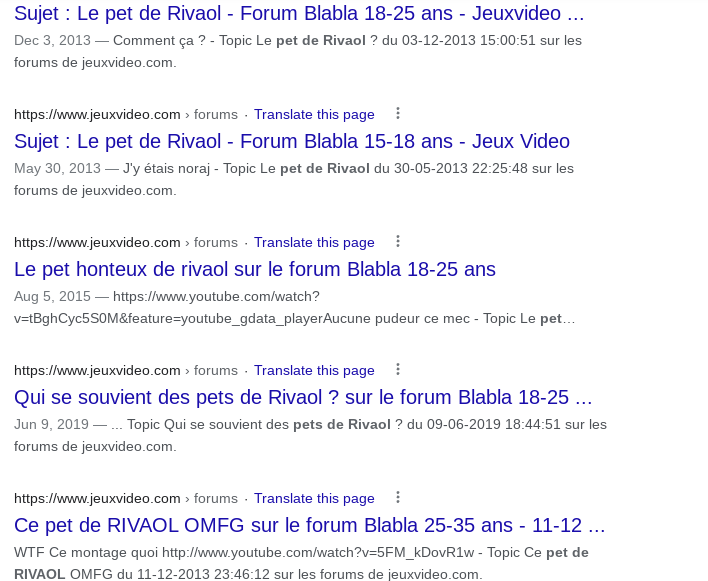Open more options for 'Qui se souvient' result

(398, 370)
